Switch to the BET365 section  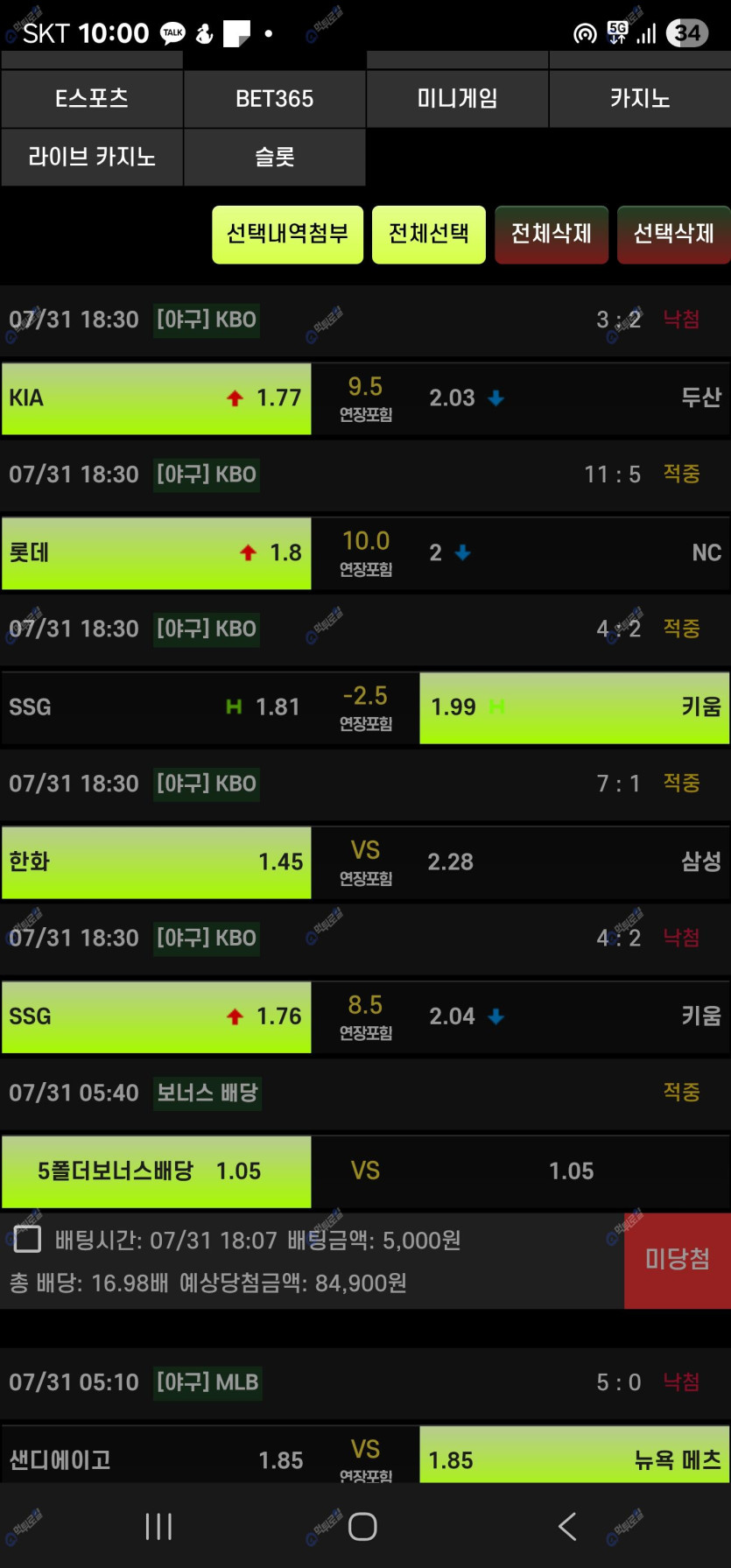click(x=274, y=98)
